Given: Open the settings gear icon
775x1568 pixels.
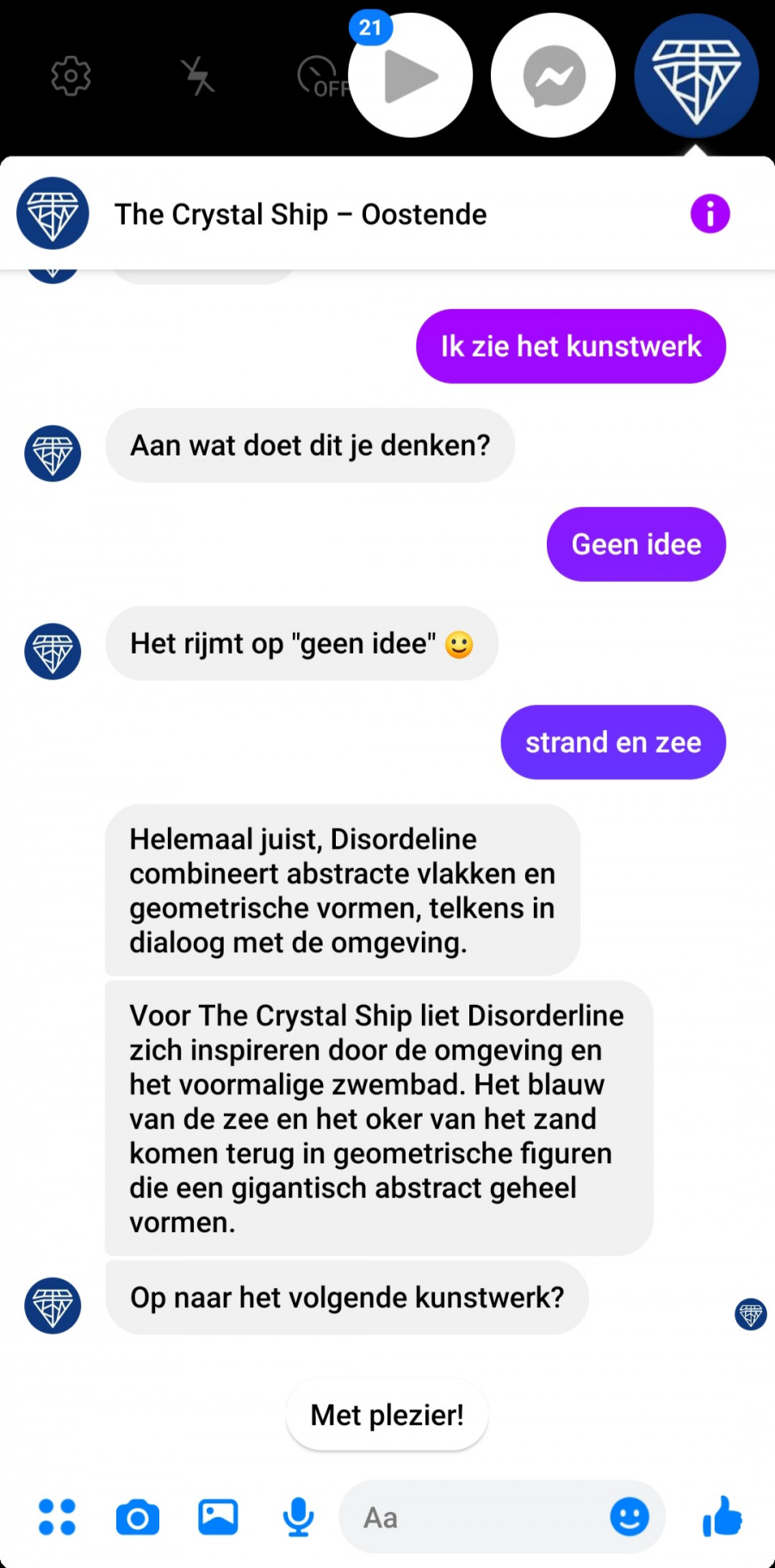Looking at the screenshot, I should [71, 77].
